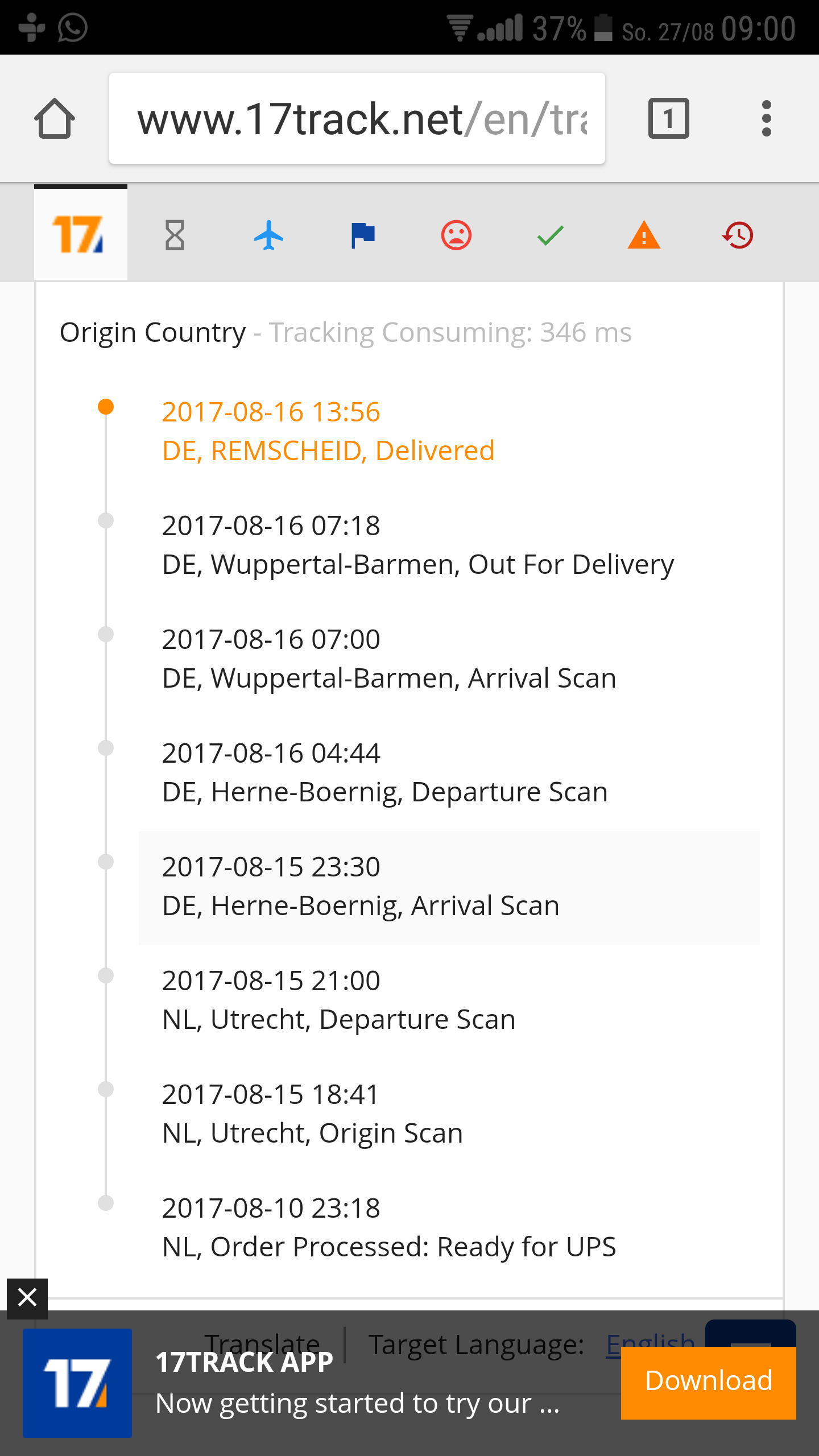Screen dimensions: 819x1456
Task: Edit the 17track URL address bar
Action: coord(357,118)
